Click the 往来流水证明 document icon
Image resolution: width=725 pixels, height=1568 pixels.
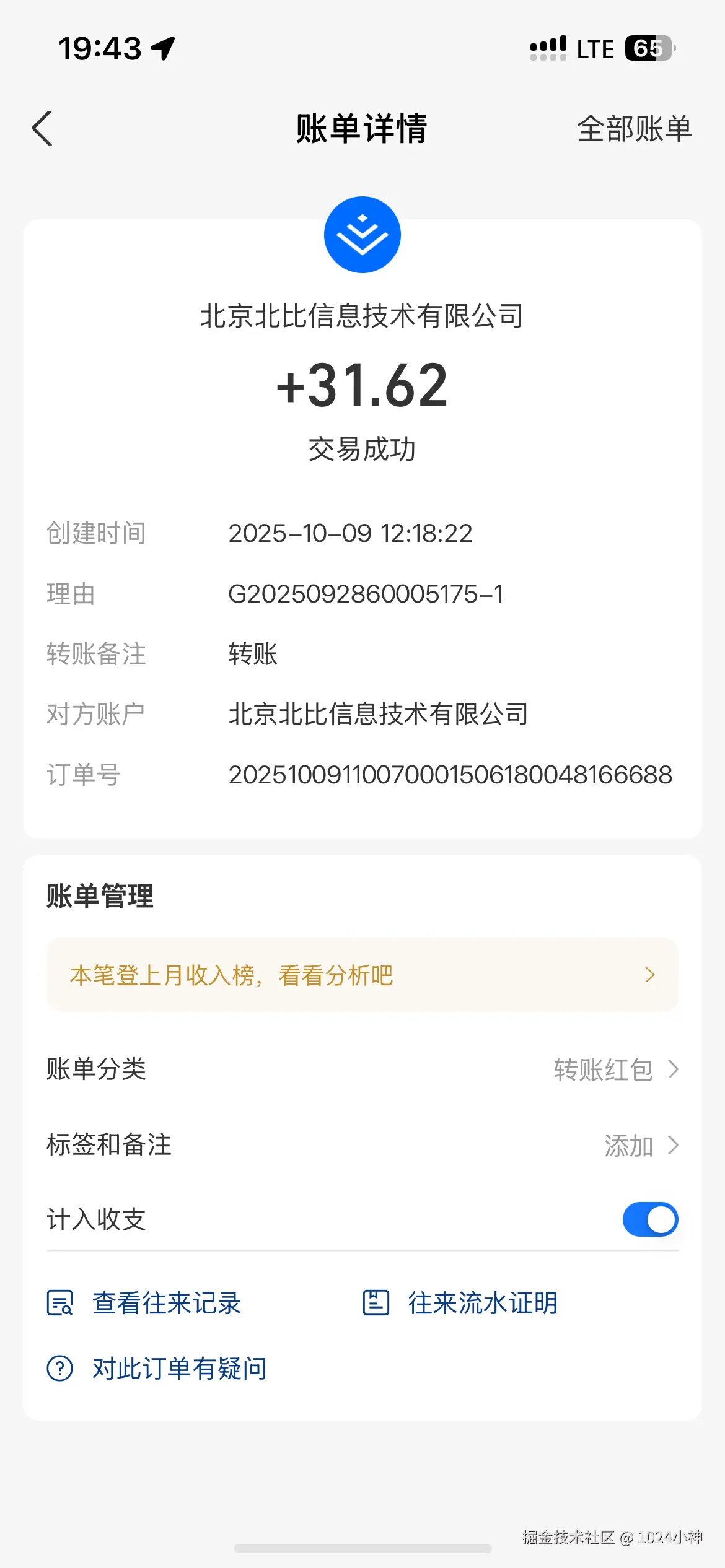pyautogui.click(x=376, y=1303)
